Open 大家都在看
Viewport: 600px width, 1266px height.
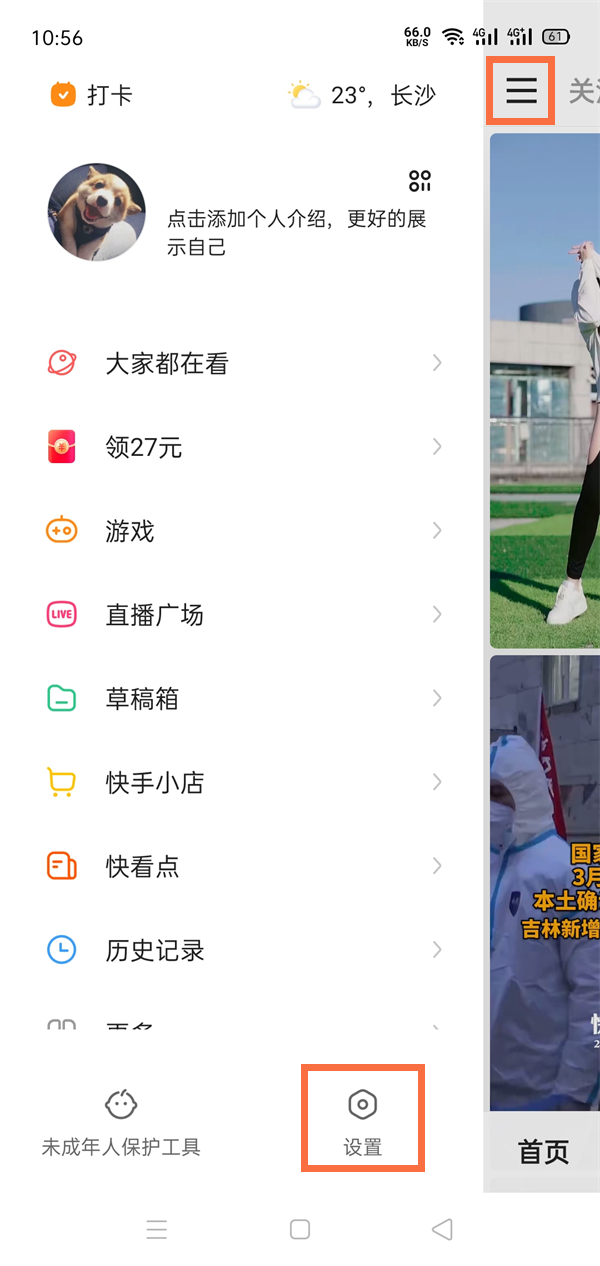coord(244,363)
